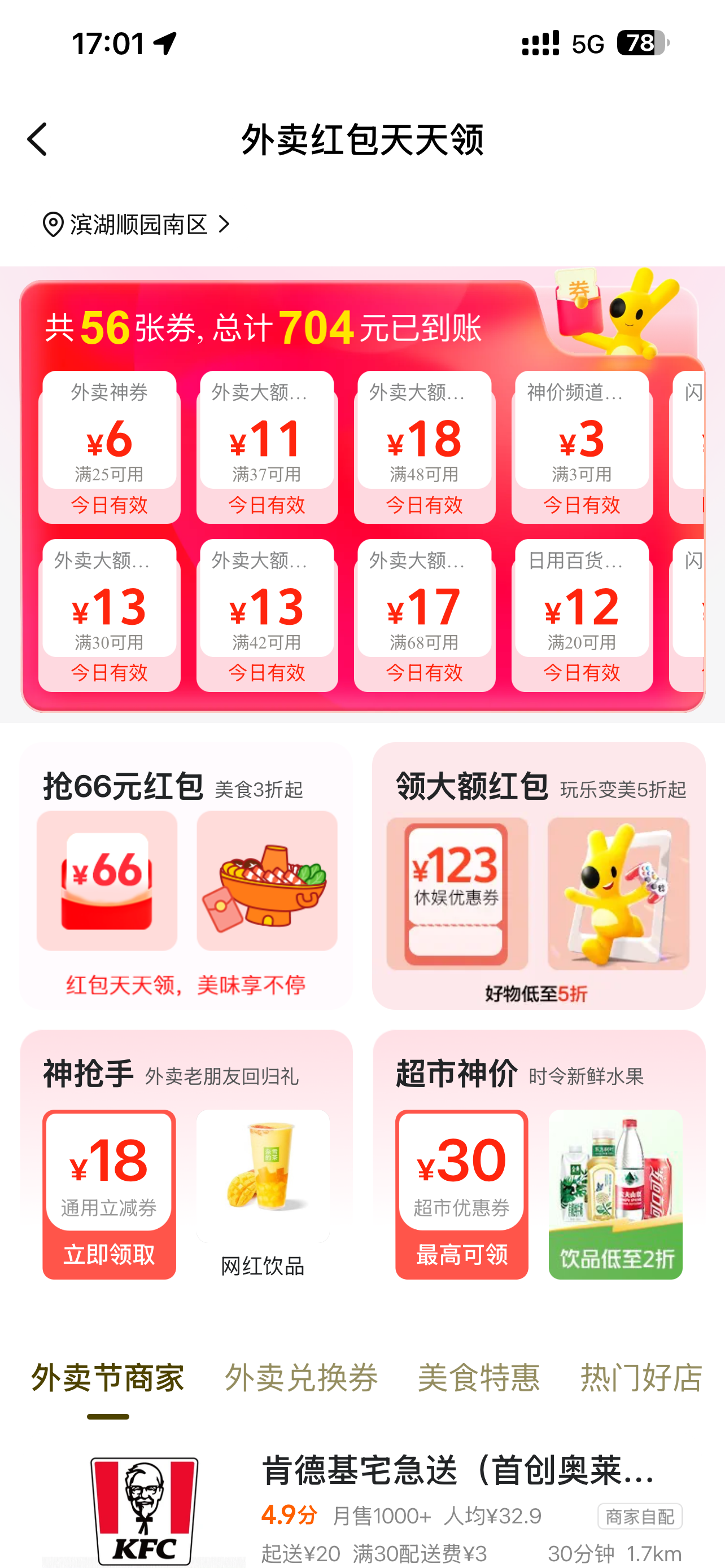Viewport: 725px width, 1568px height.
Task: Switch to the 美食特惠 tab
Action: point(478,1378)
